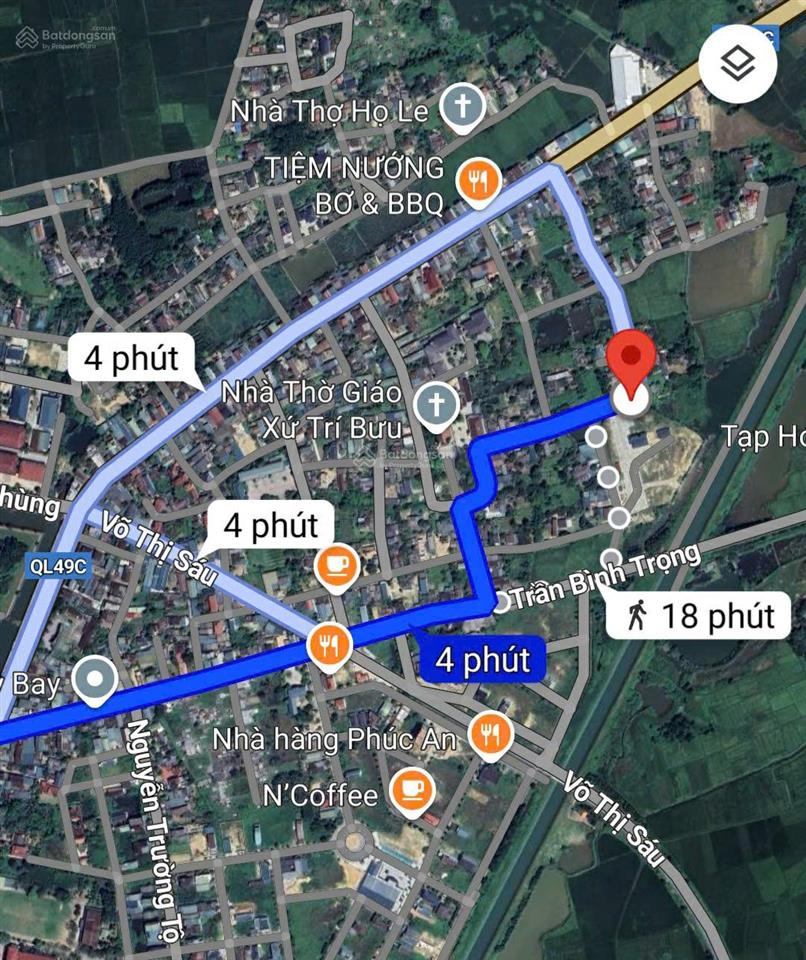Open the map layers button

738,65
